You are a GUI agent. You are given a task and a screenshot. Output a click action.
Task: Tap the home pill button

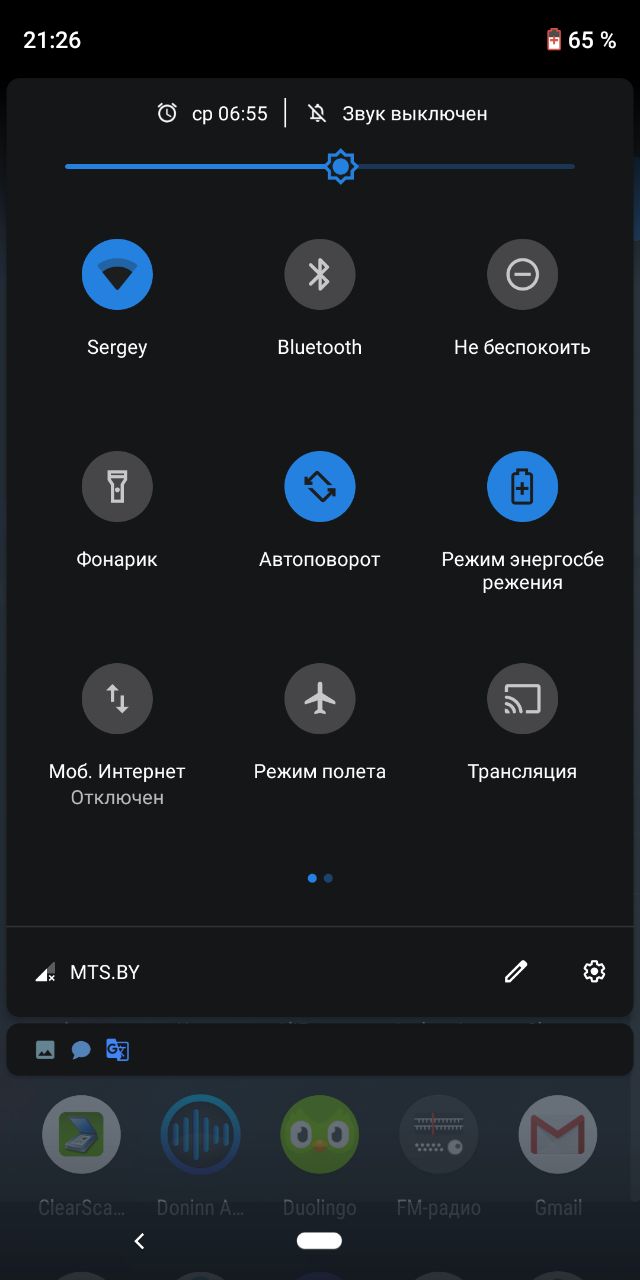(319, 1241)
